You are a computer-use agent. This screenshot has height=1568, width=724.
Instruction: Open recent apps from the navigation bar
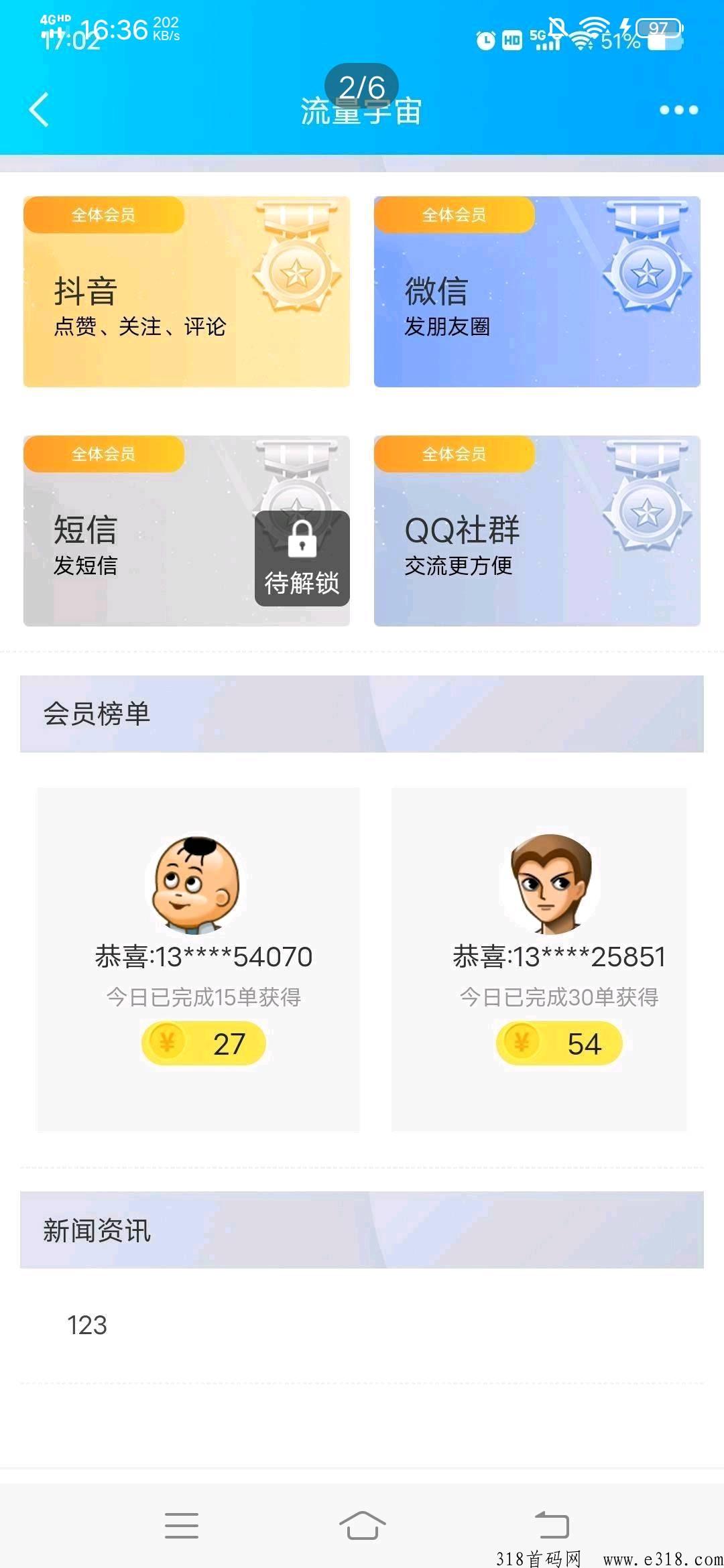click(x=181, y=1525)
